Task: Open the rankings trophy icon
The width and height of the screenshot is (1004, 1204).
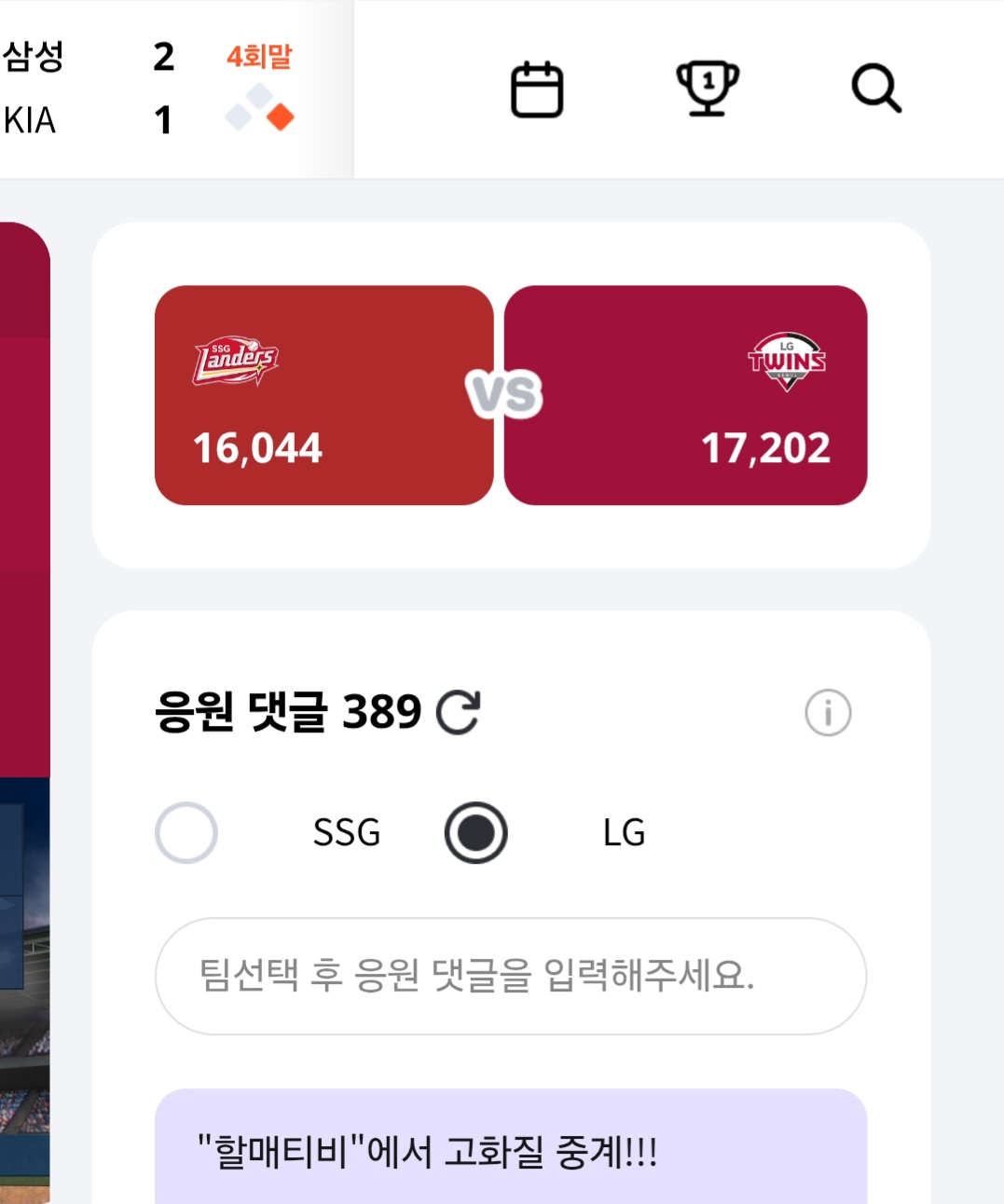Action: 708,89
